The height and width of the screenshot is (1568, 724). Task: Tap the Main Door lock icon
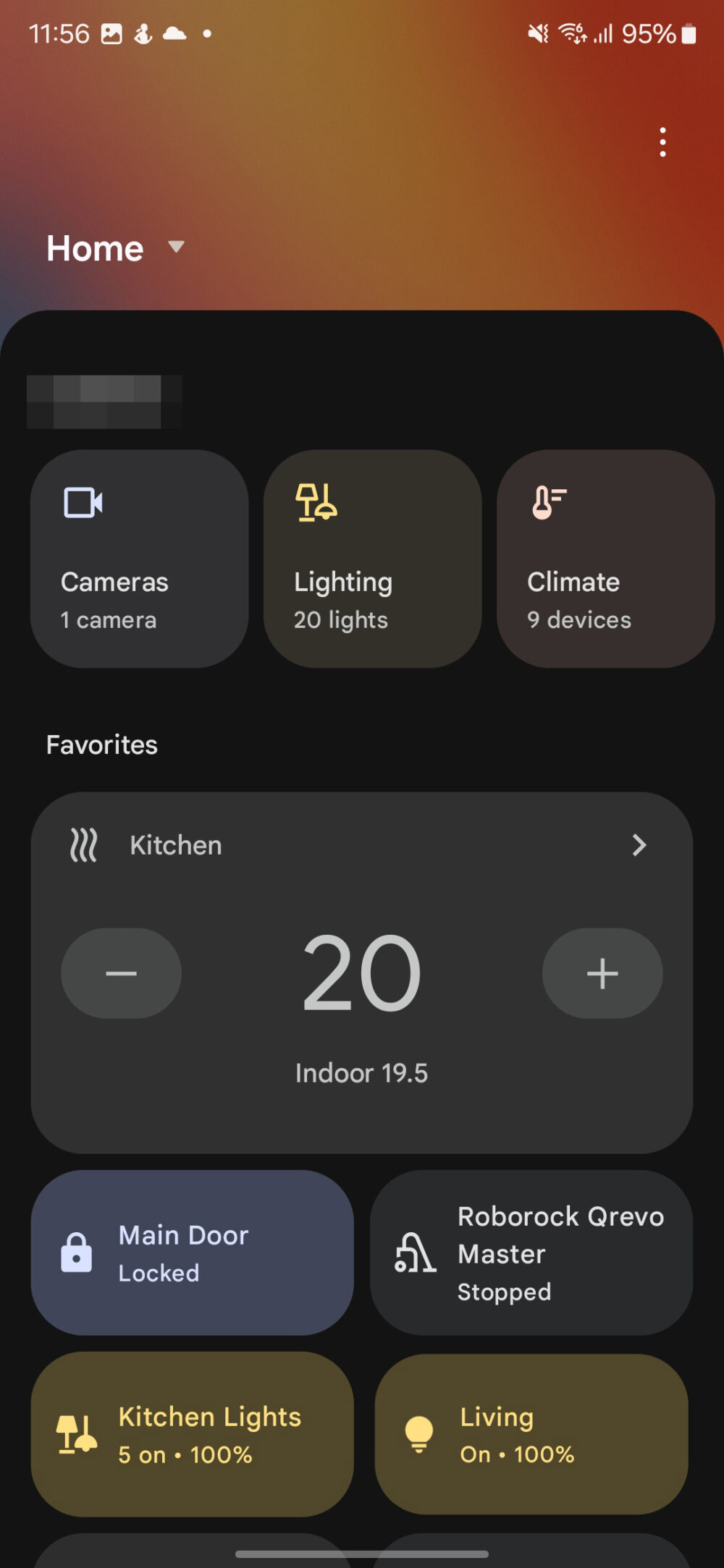pos(75,1253)
